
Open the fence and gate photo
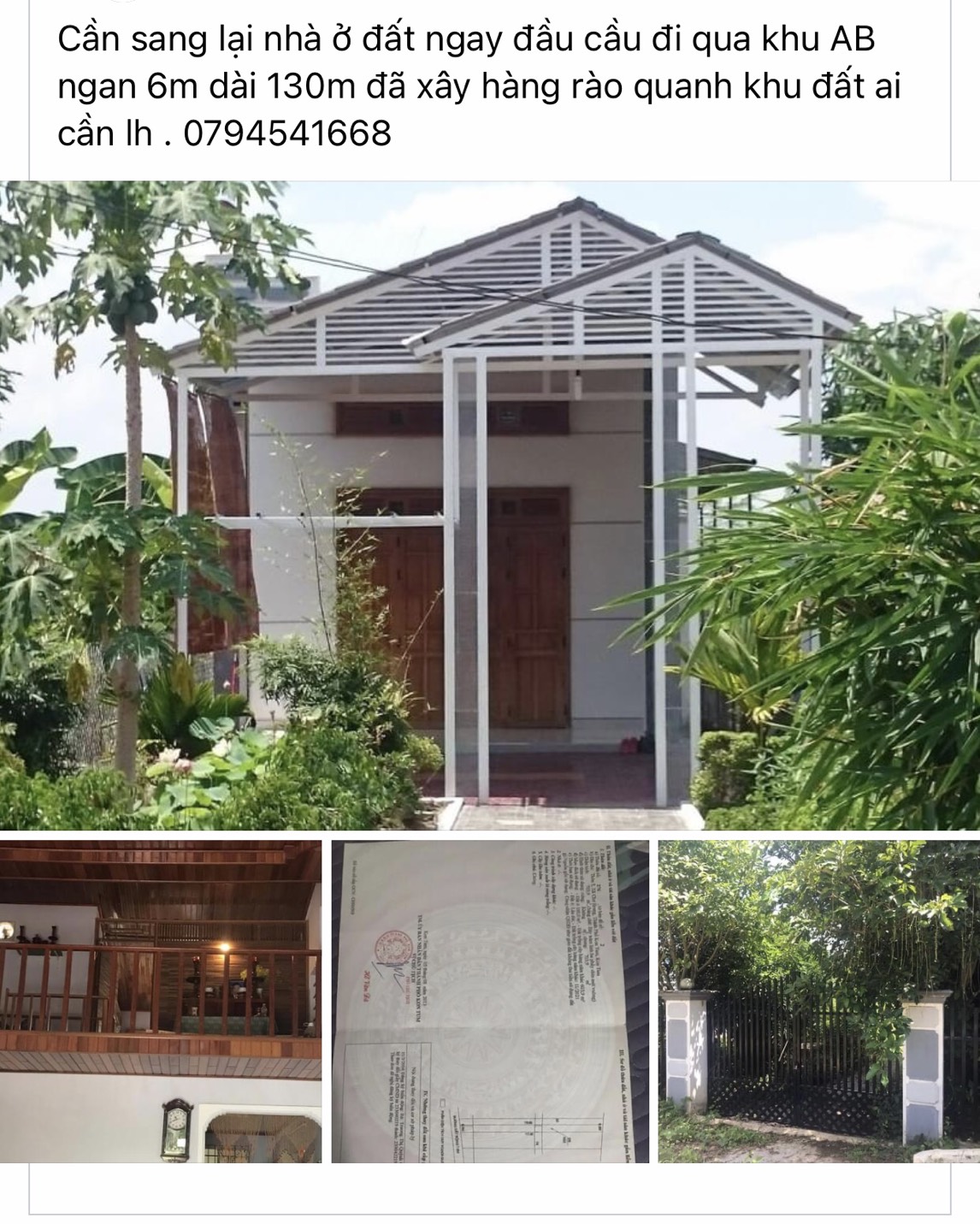pyautogui.click(x=818, y=1001)
